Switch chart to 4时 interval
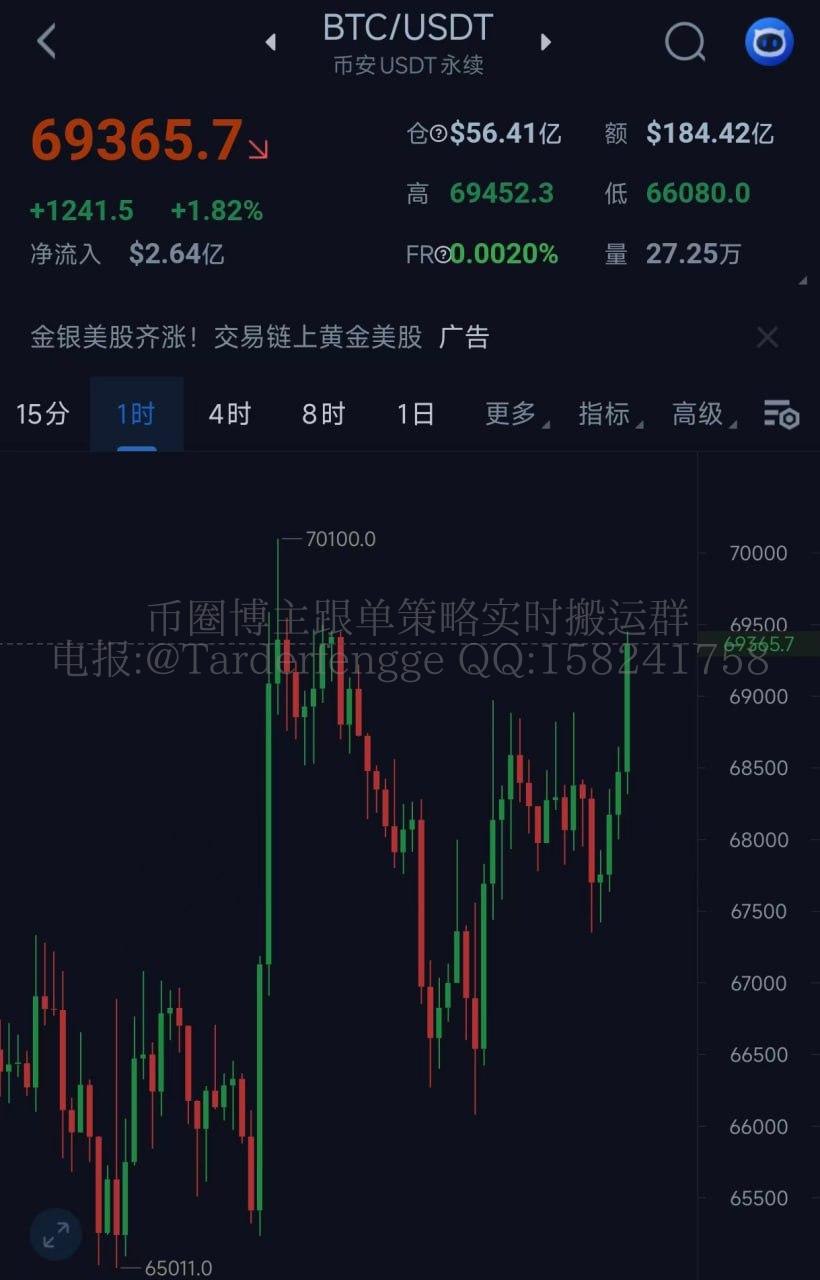Viewport: 820px width, 1280px height. (x=229, y=413)
